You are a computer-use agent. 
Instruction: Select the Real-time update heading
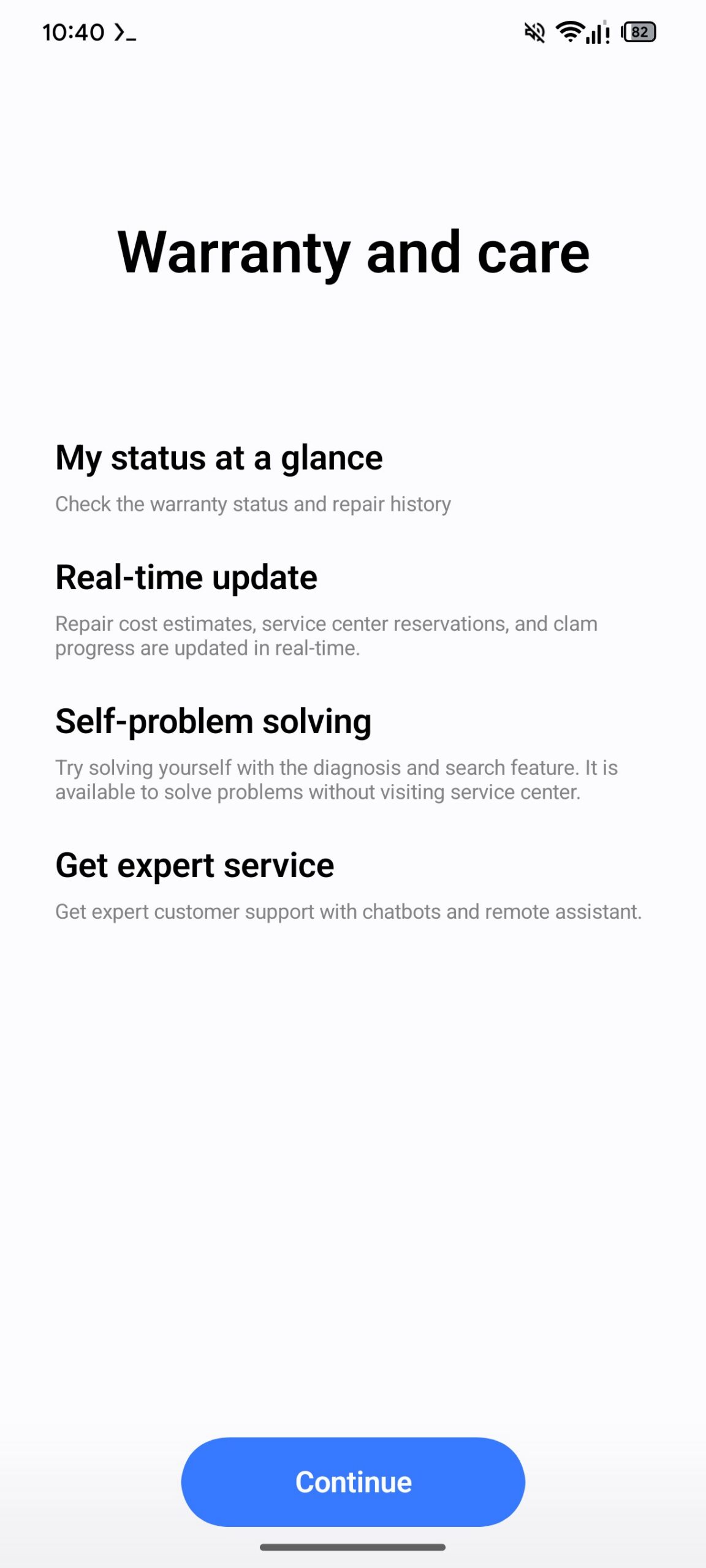click(x=186, y=576)
